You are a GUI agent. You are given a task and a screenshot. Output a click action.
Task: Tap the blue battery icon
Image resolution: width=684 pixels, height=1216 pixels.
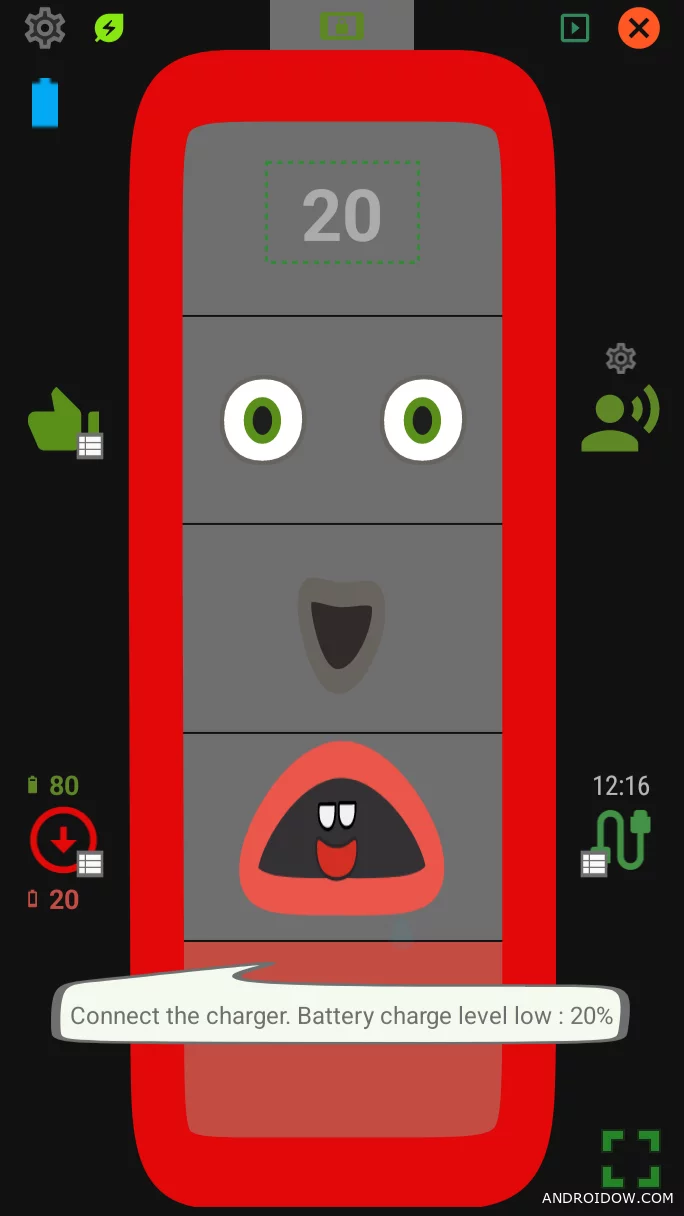45,103
